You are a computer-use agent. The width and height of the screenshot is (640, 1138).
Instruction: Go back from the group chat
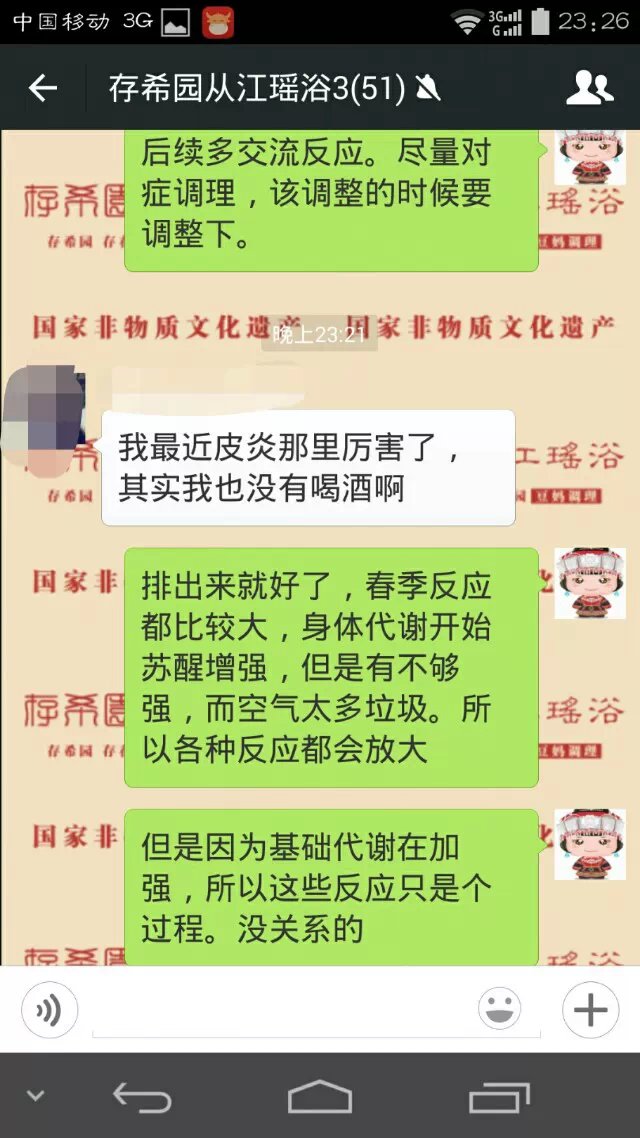(43, 89)
